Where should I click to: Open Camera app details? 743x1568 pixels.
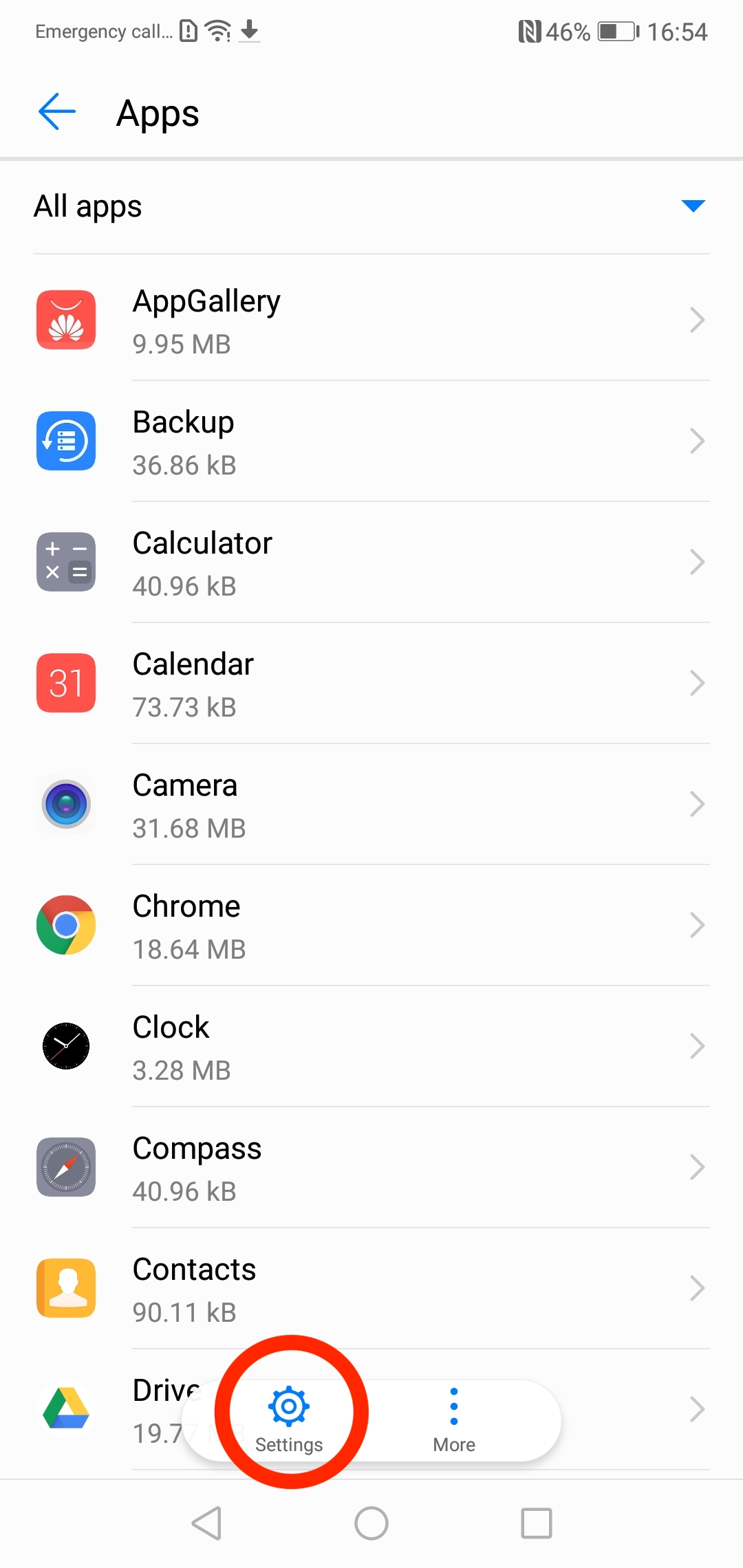371,805
